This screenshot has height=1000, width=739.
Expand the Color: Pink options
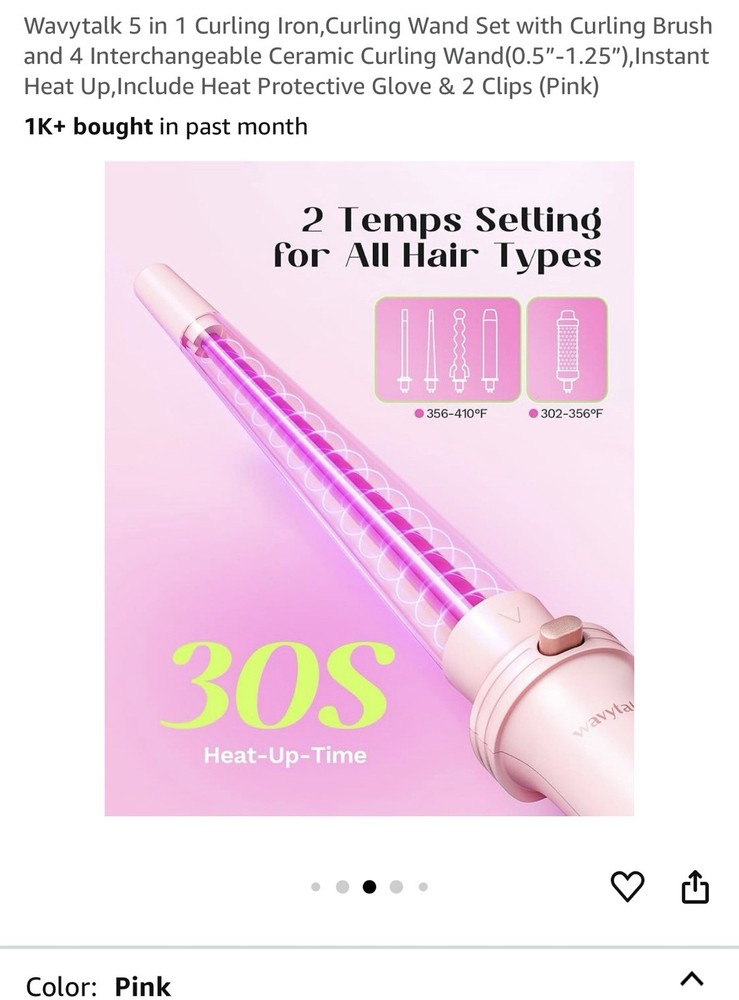691,979
